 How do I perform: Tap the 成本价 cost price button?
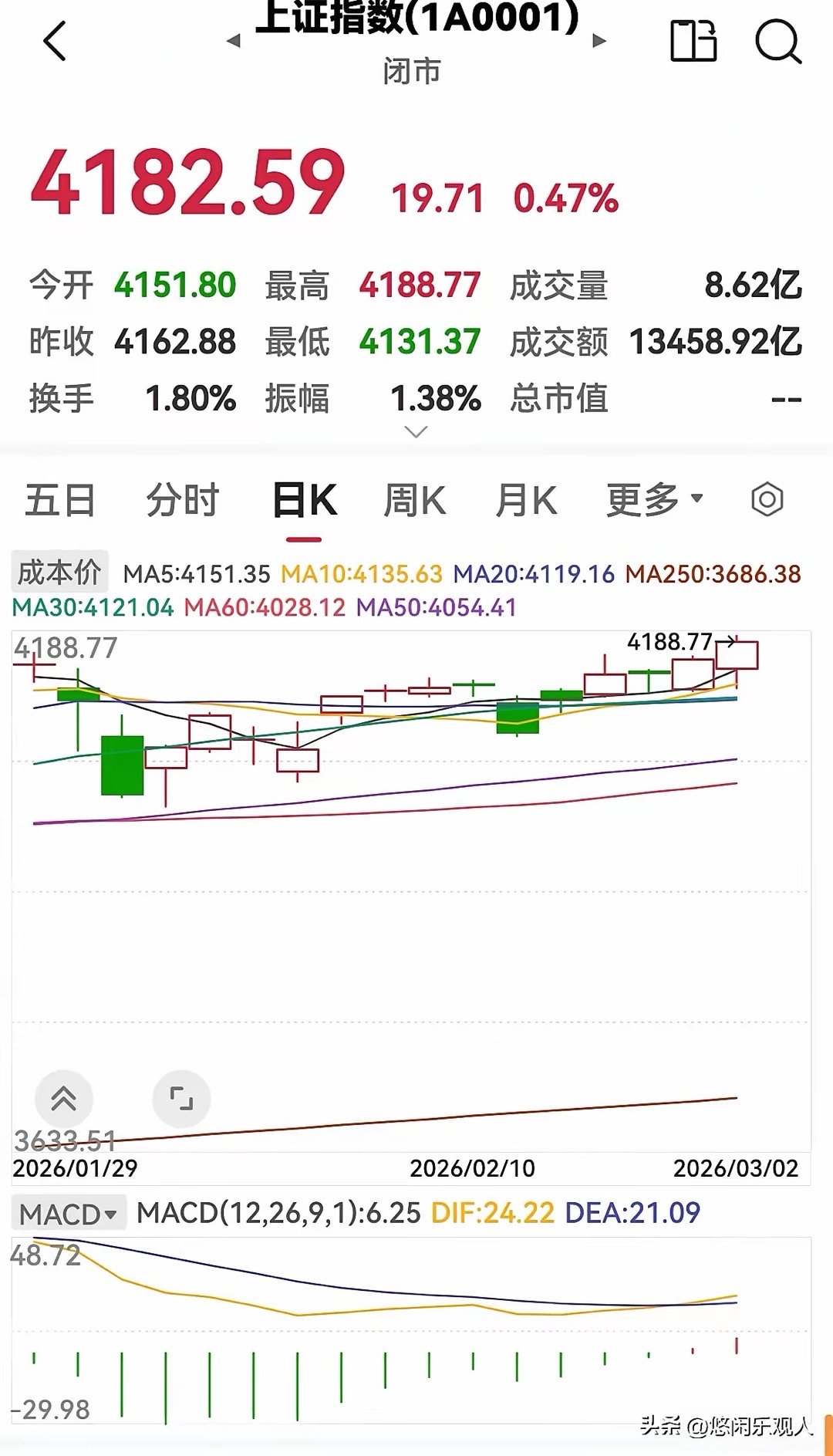click(x=59, y=573)
